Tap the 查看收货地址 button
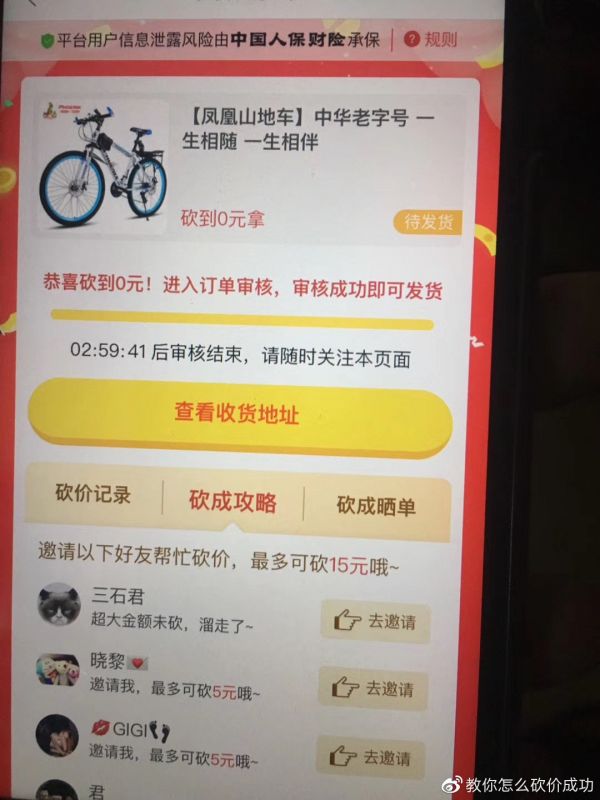This screenshot has width=600, height=800. pyautogui.click(x=237, y=413)
